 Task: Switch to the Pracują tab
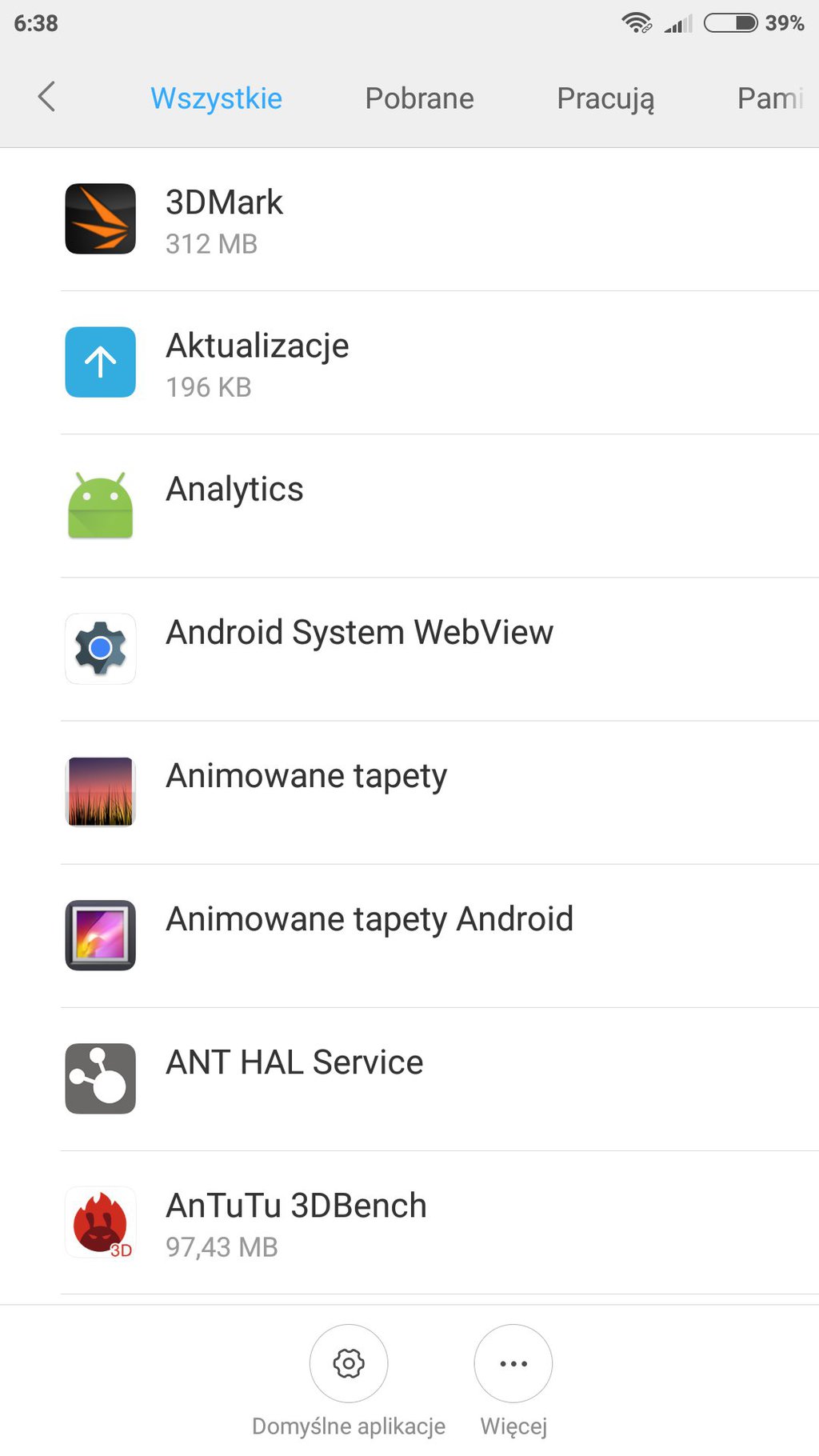click(x=605, y=98)
